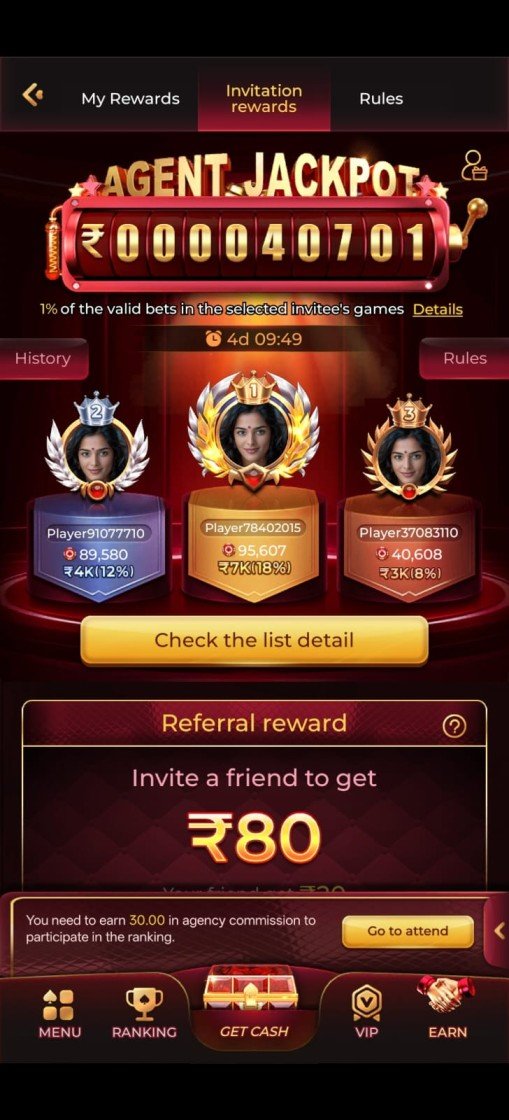509x1120 pixels.
Task: Open the GET CASH treasure chest
Action: [x=254, y=1004]
